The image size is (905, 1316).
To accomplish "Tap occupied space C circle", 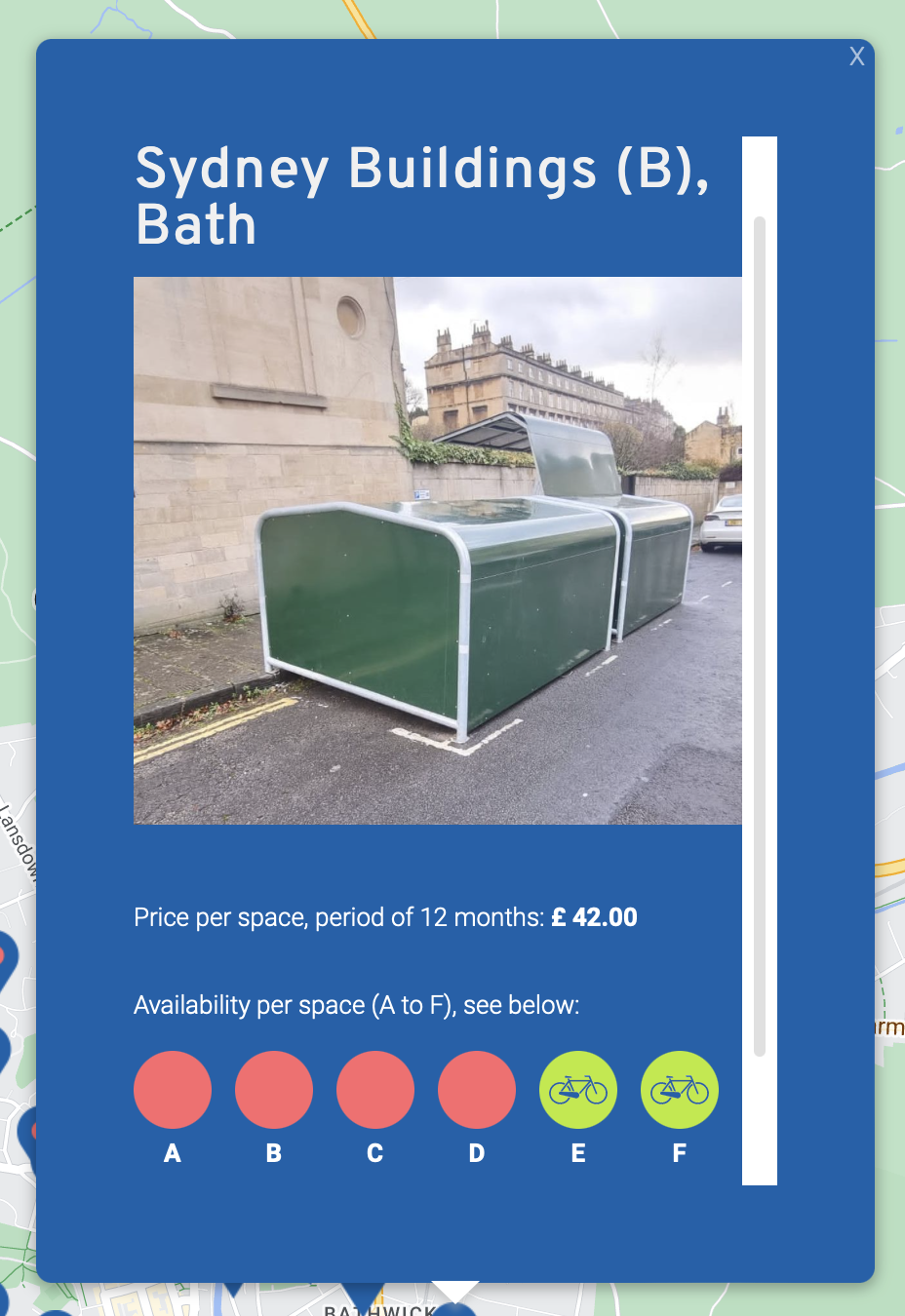I will pos(375,1090).
